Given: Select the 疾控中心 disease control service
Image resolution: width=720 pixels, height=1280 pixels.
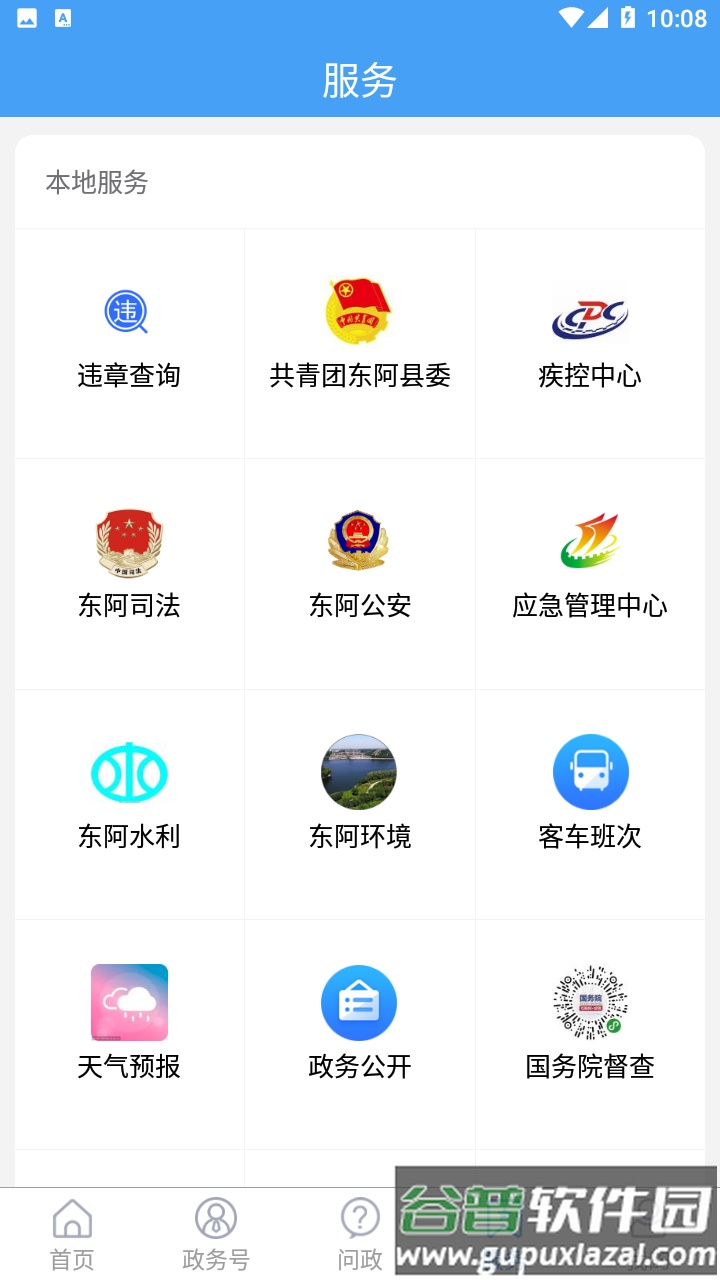Looking at the screenshot, I should coord(589,343).
